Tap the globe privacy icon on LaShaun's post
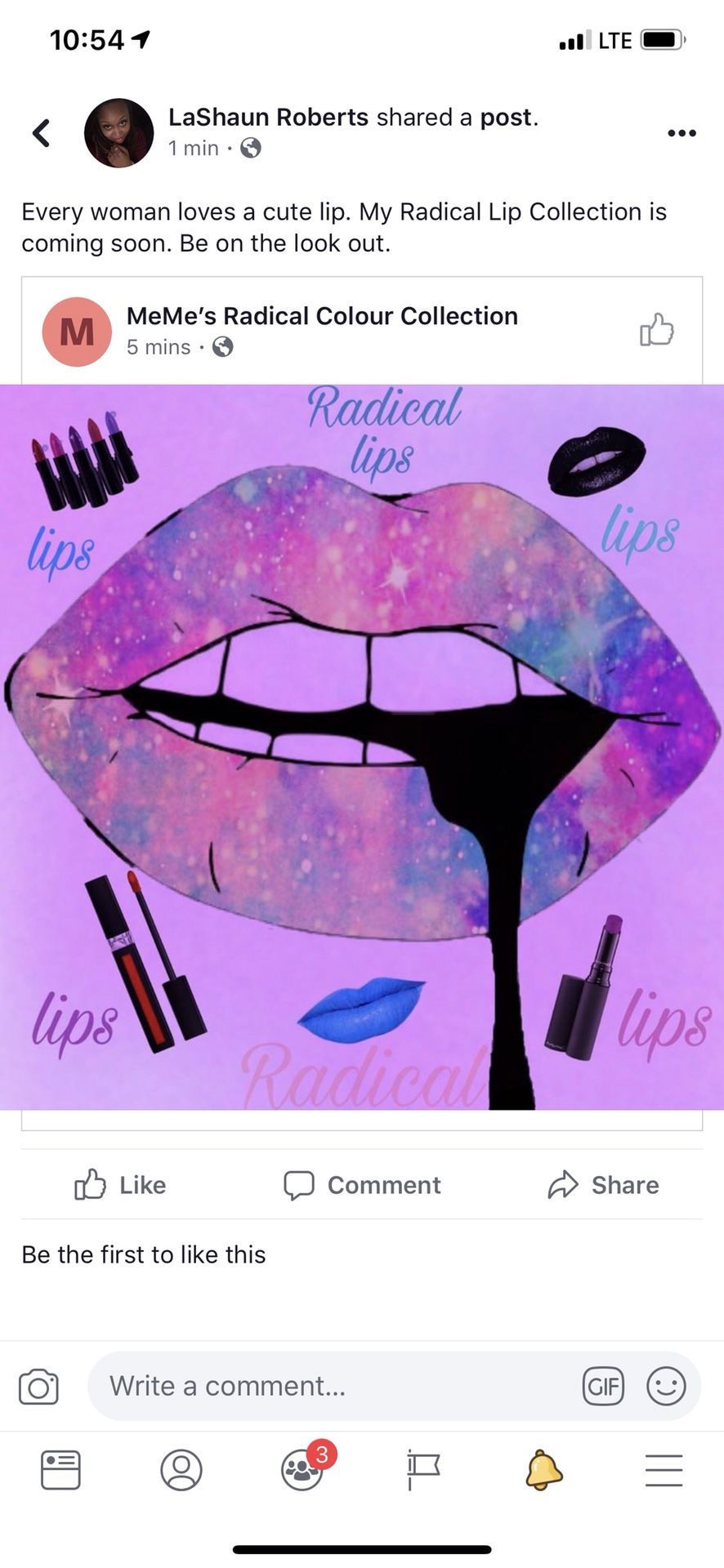 [x=251, y=149]
